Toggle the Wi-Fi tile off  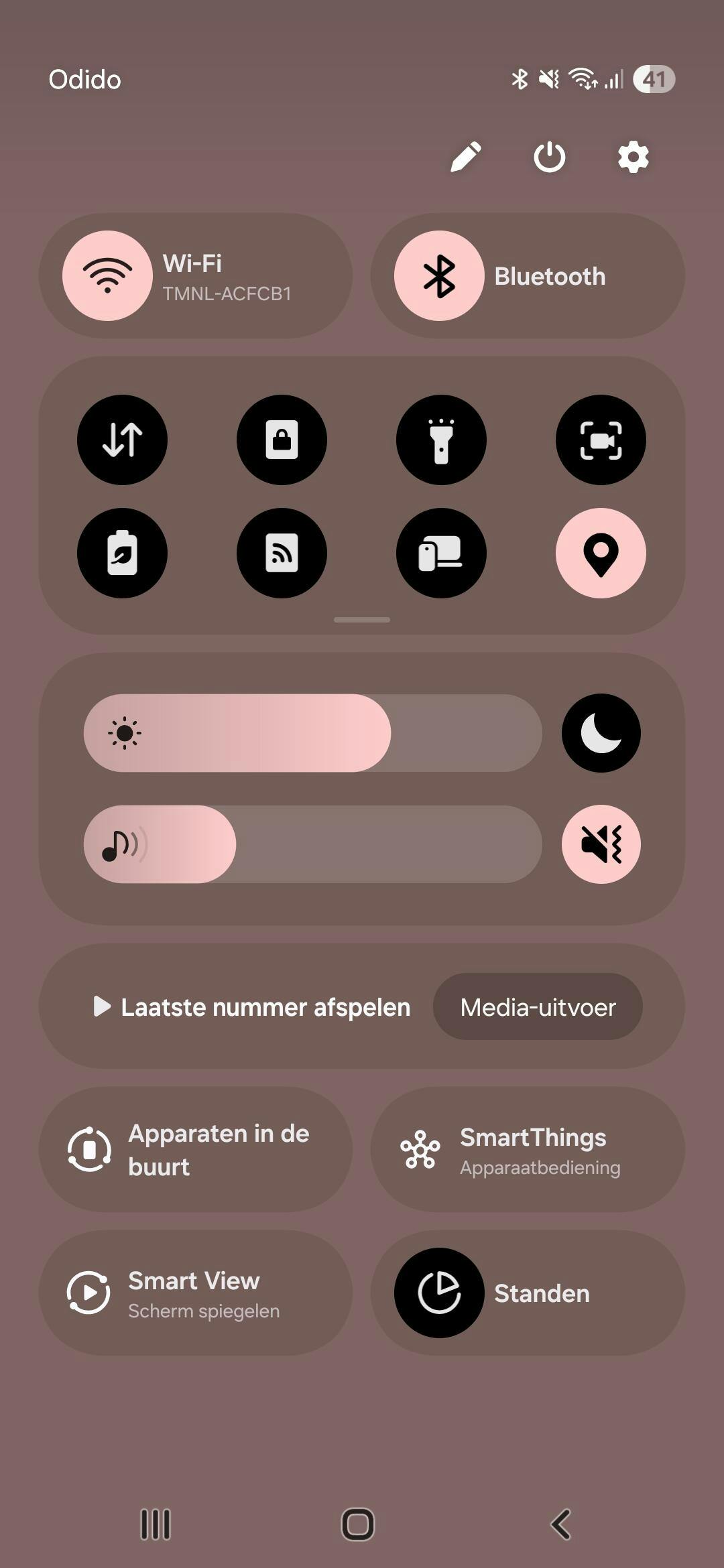(x=107, y=275)
